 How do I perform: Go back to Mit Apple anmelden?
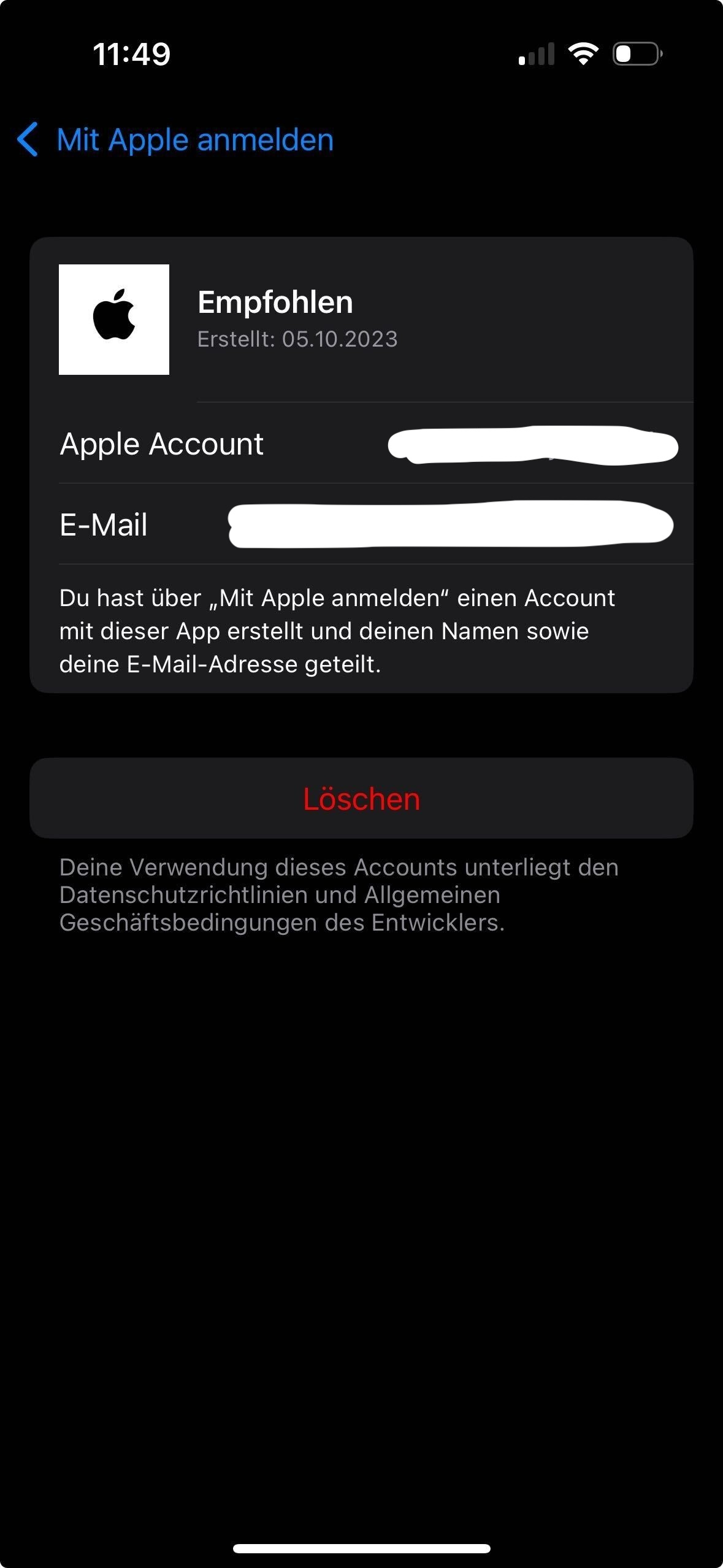175,140
